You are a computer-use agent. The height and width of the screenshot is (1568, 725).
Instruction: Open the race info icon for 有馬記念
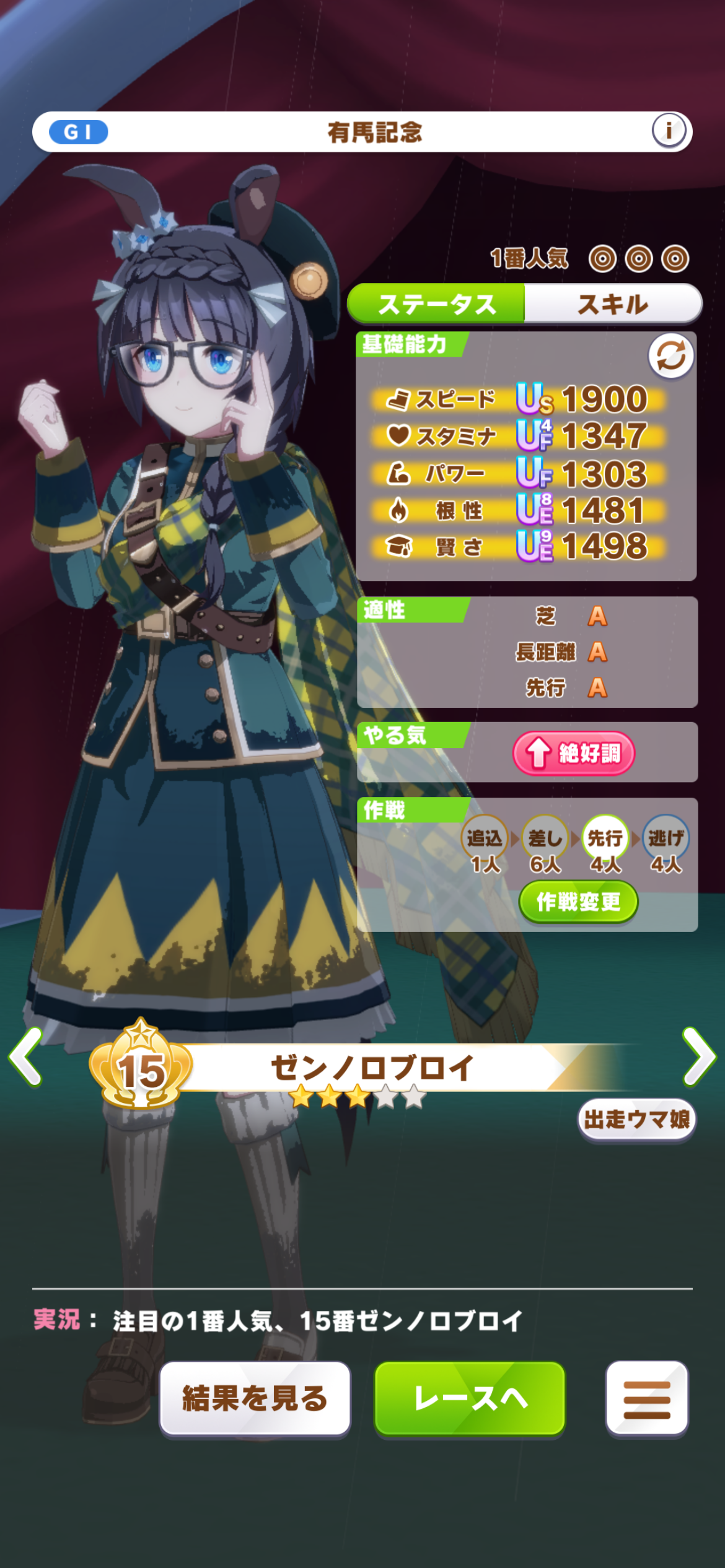pos(668,131)
